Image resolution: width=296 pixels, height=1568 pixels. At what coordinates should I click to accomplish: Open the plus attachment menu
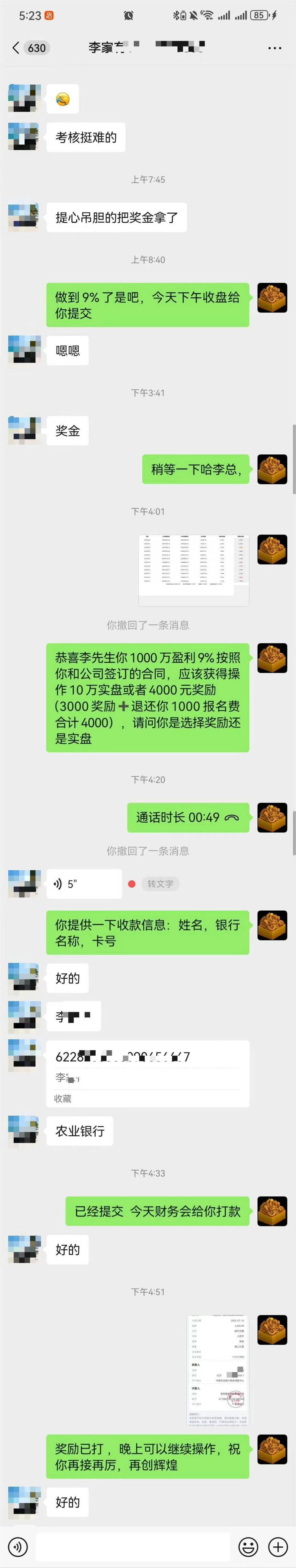click(278, 1546)
